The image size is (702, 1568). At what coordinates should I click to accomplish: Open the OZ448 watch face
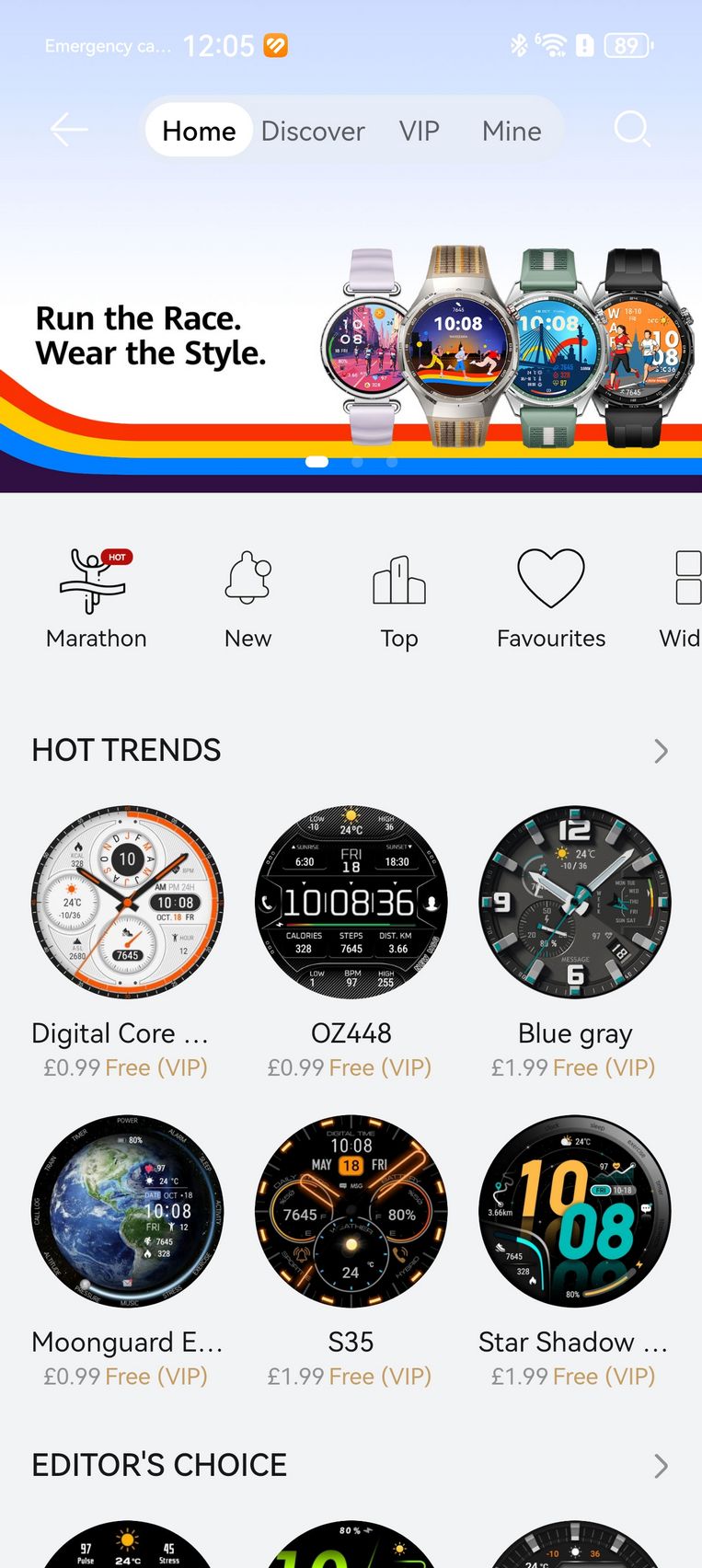[351, 942]
